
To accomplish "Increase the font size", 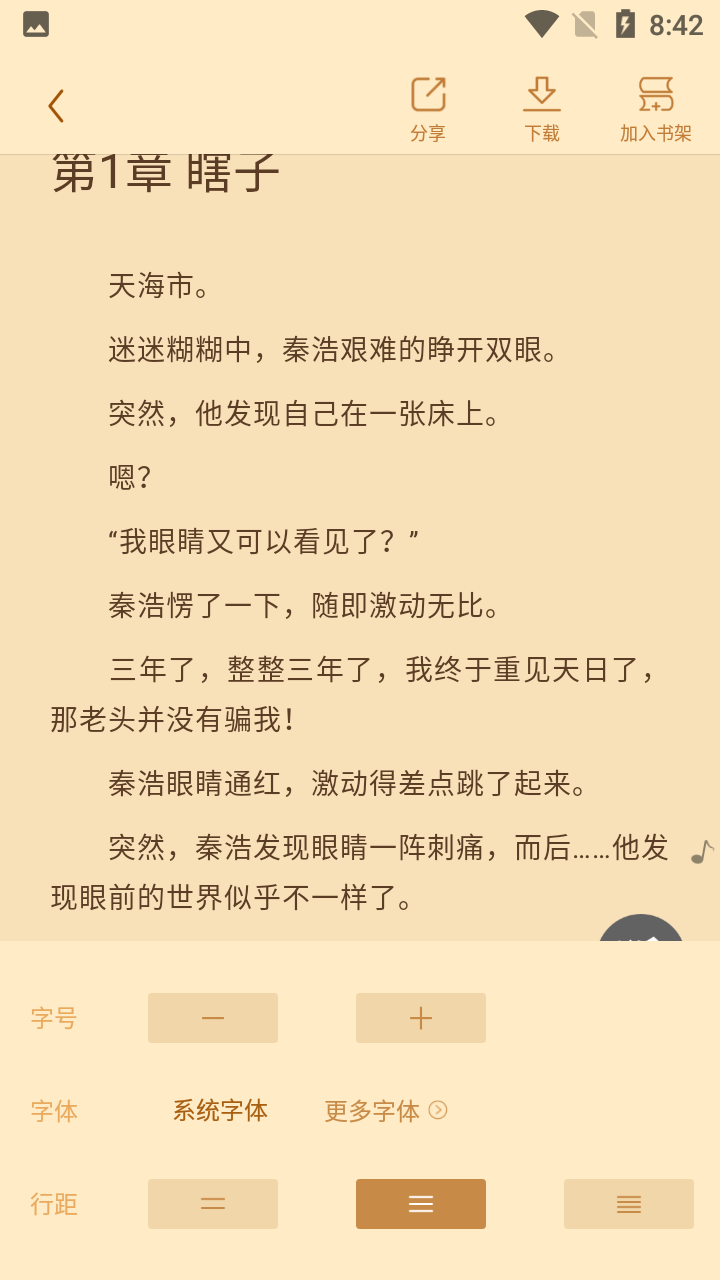I will [x=421, y=1018].
